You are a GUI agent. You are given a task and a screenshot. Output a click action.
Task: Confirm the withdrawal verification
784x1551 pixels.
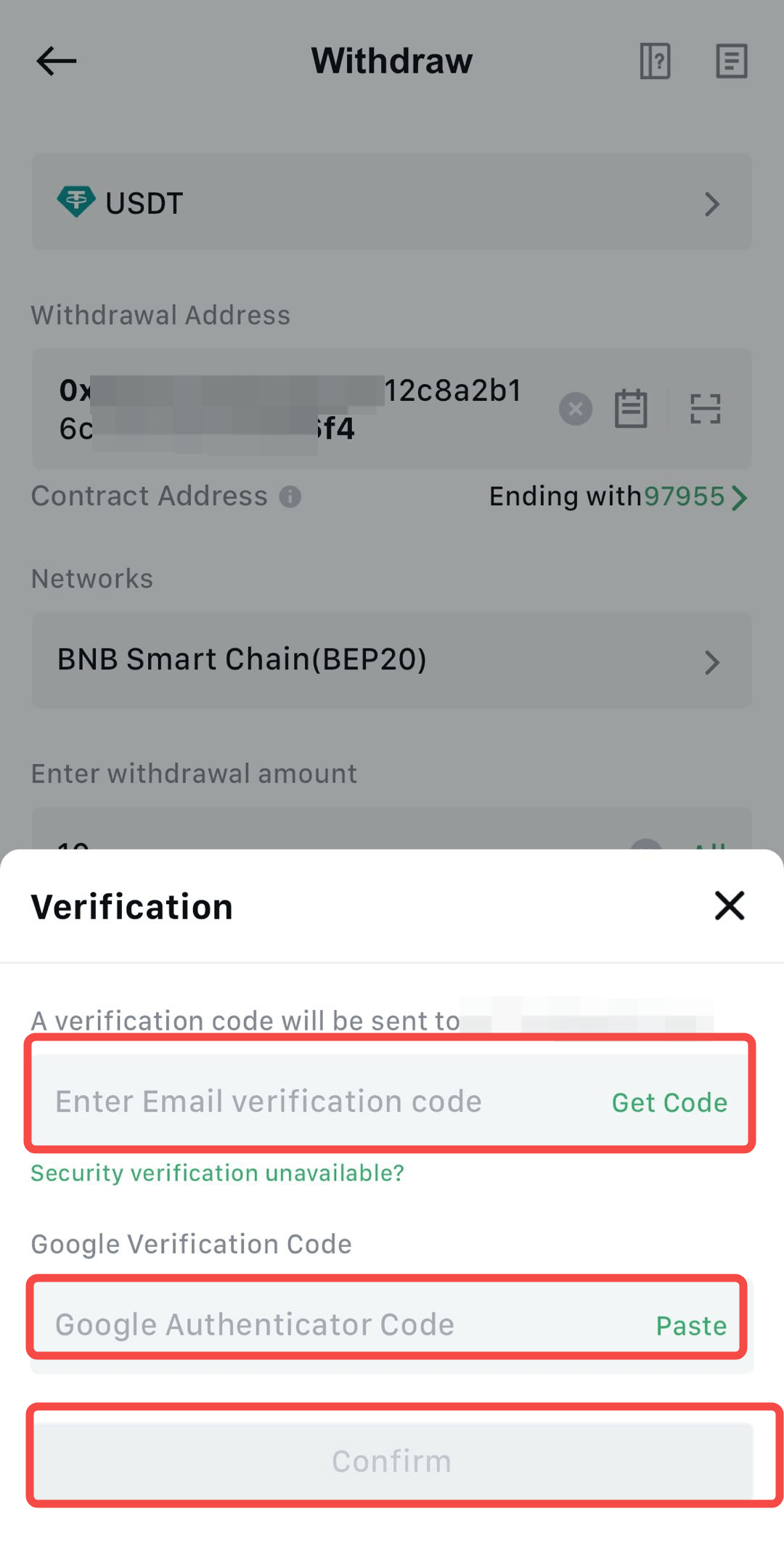coord(392,1461)
